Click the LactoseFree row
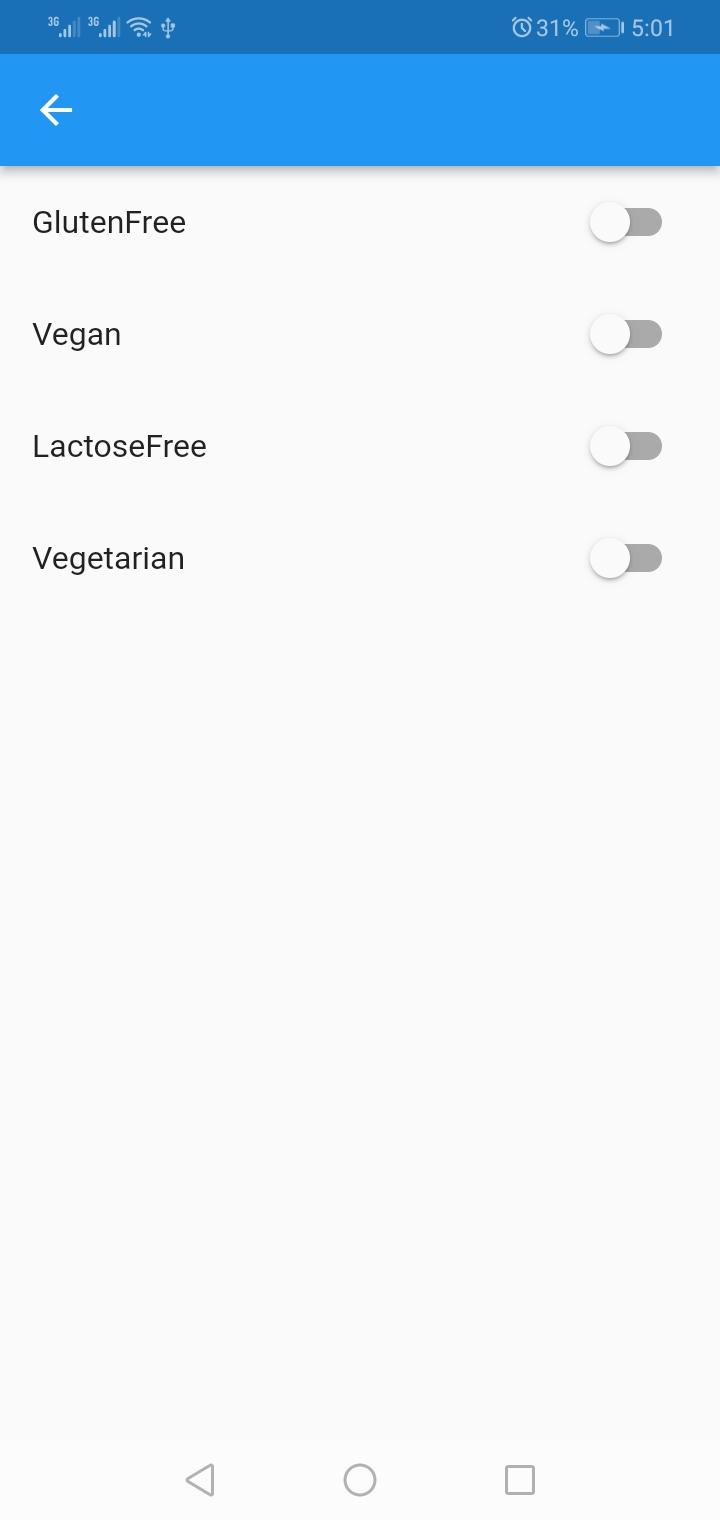This screenshot has width=720, height=1520. click(x=119, y=446)
